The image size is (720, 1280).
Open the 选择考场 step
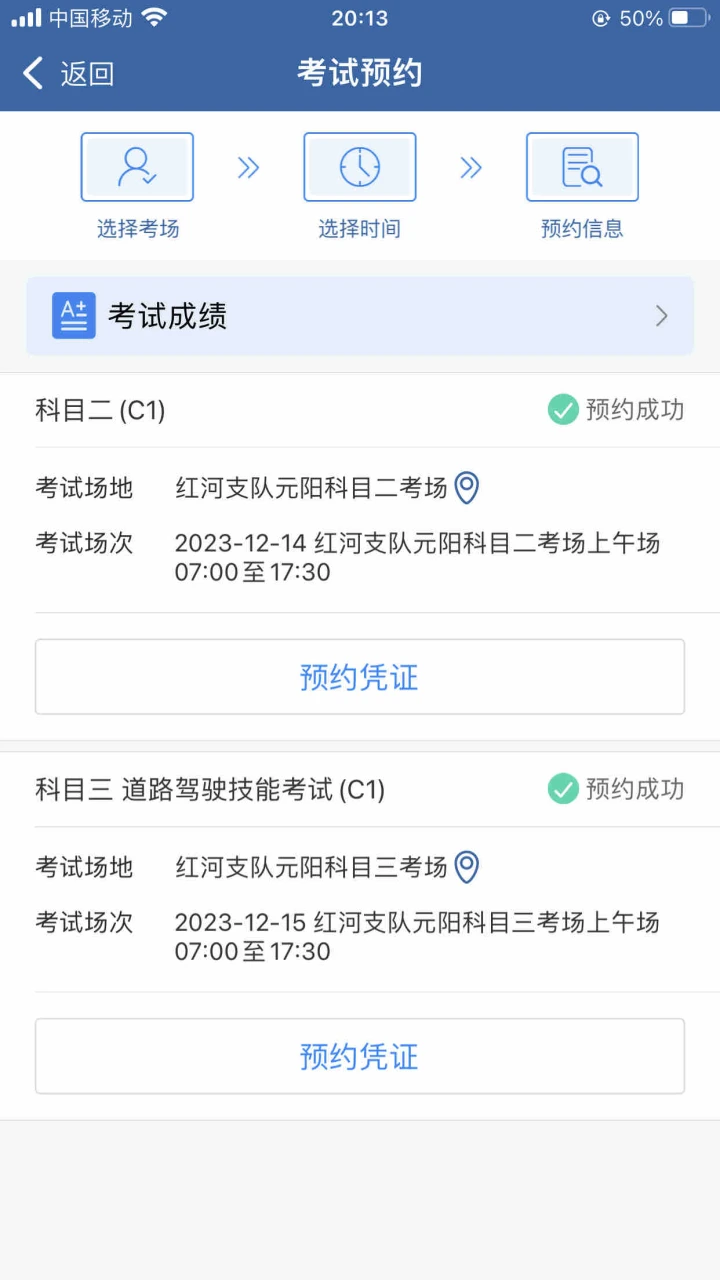(137, 187)
